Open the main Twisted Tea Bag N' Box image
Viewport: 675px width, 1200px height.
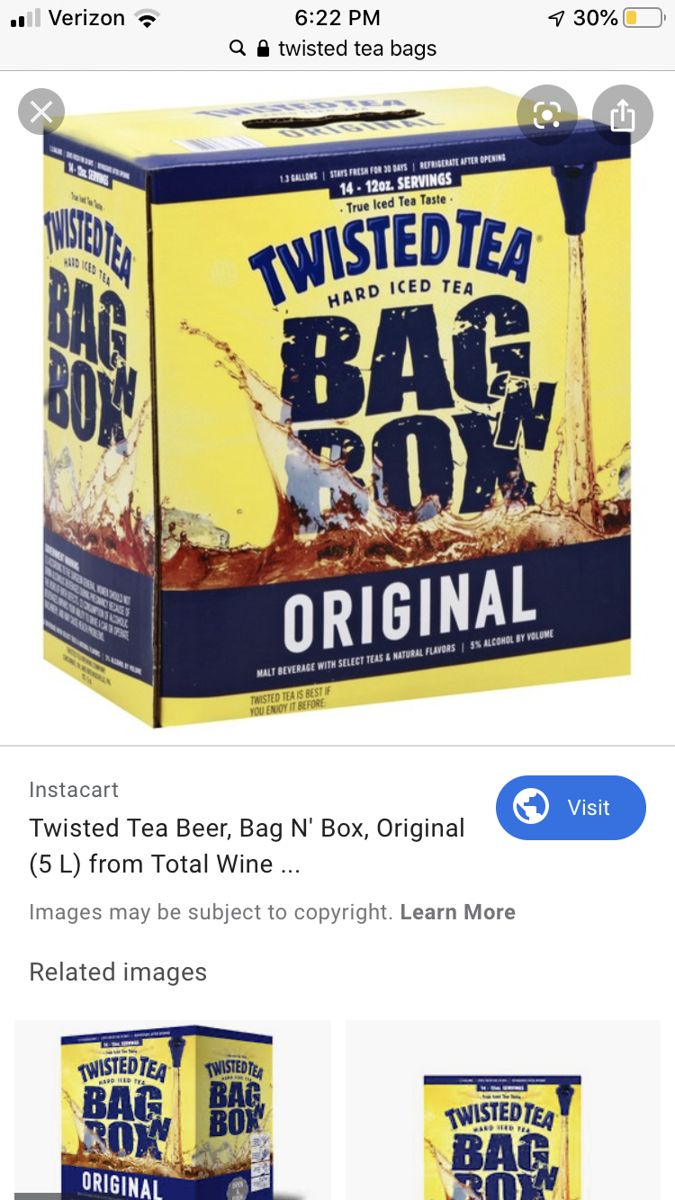click(x=337, y=408)
